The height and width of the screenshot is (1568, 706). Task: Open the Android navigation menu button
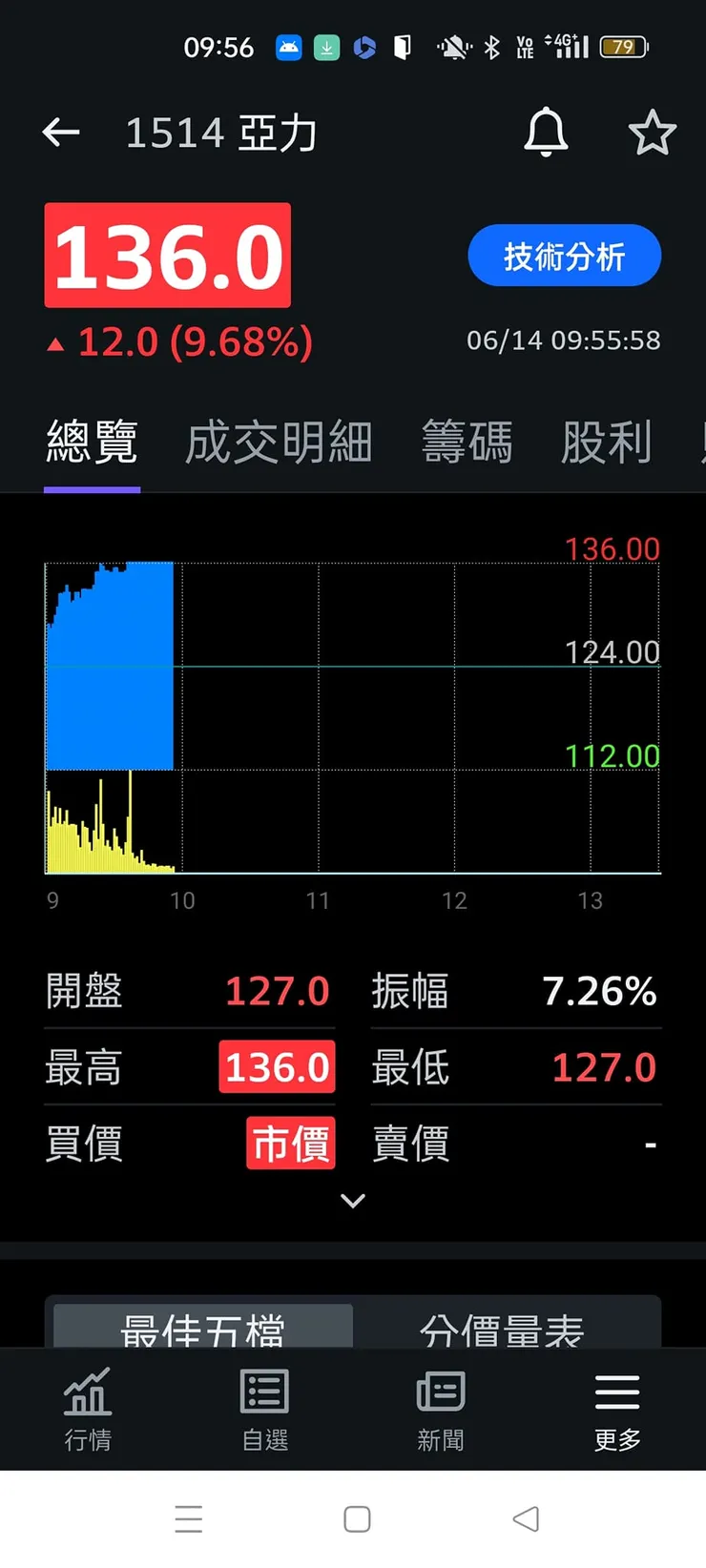click(x=189, y=1518)
